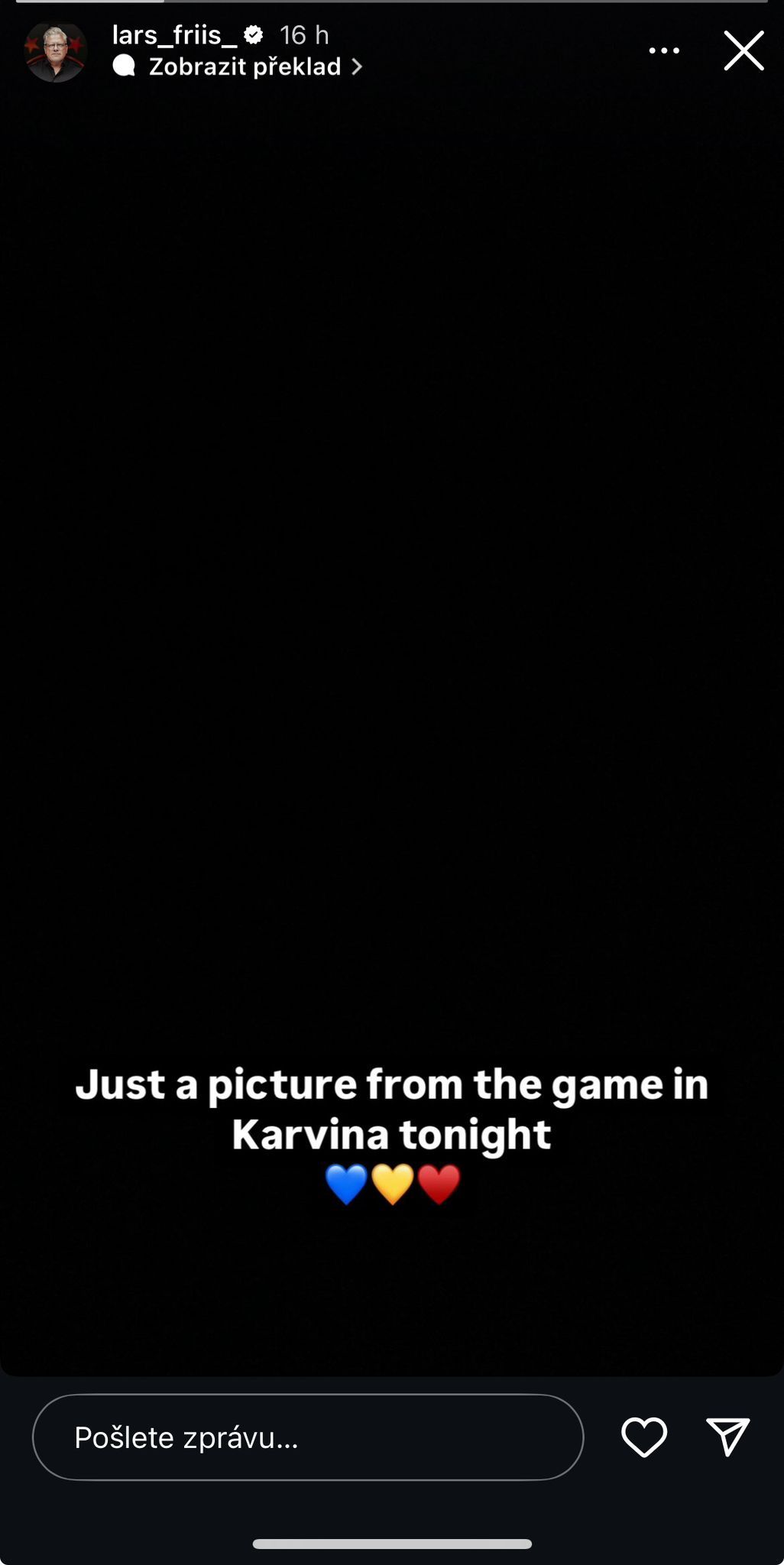This screenshot has width=784, height=1565.
Task: Open the three-dot options menu
Action: 663,51
